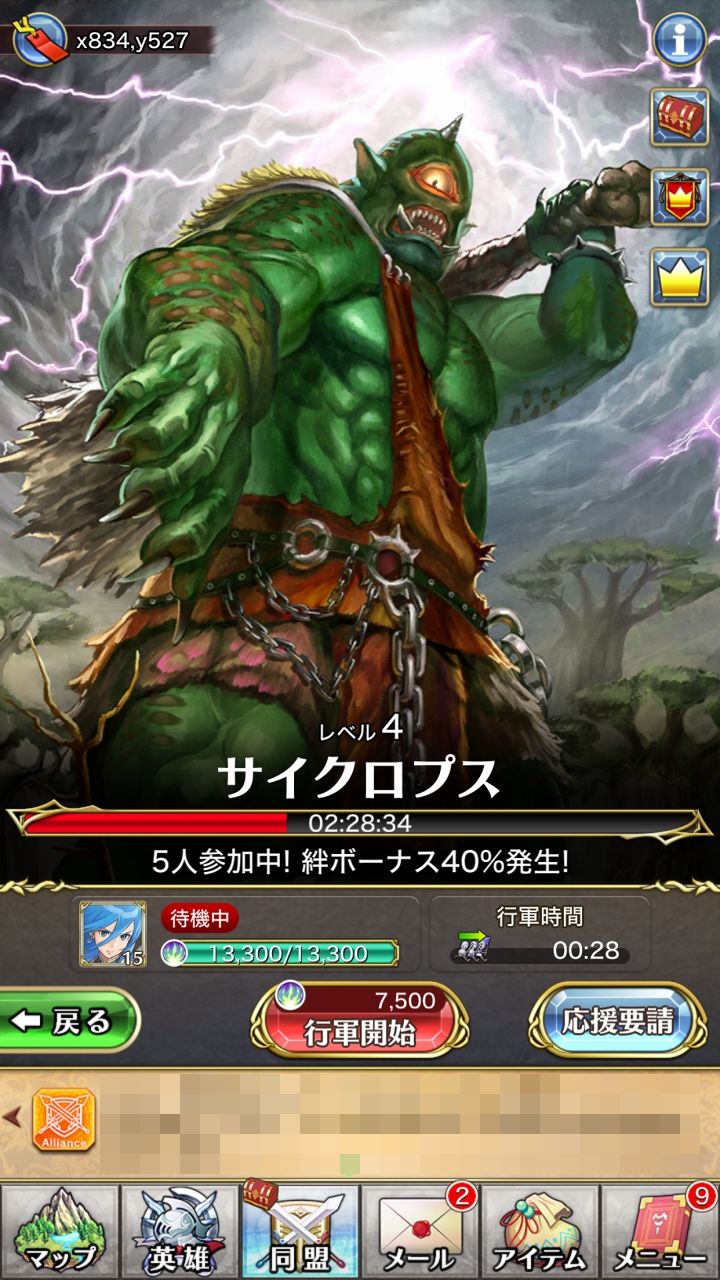The width and height of the screenshot is (720, 1280).
Task: Open the gold crown ranking icon
Action: [680, 277]
